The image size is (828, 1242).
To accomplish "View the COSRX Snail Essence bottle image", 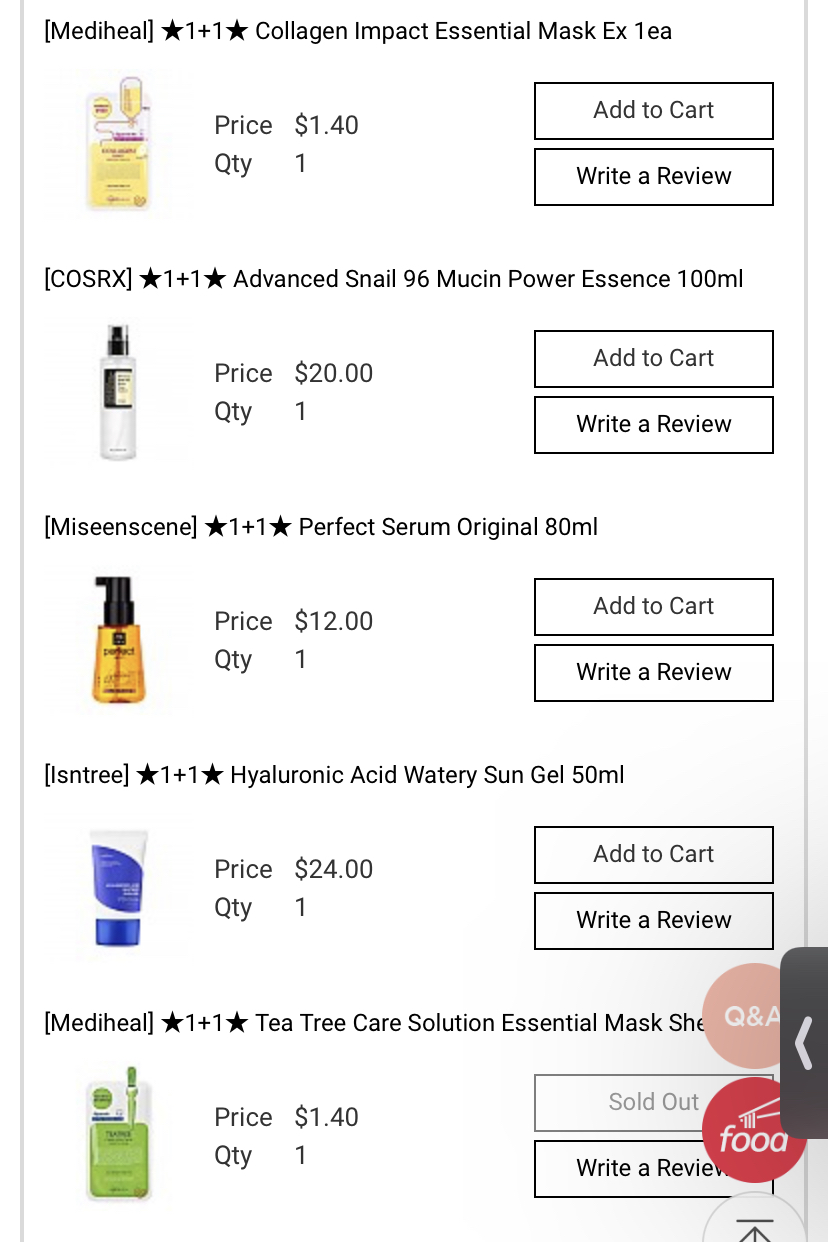I will click(119, 391).
